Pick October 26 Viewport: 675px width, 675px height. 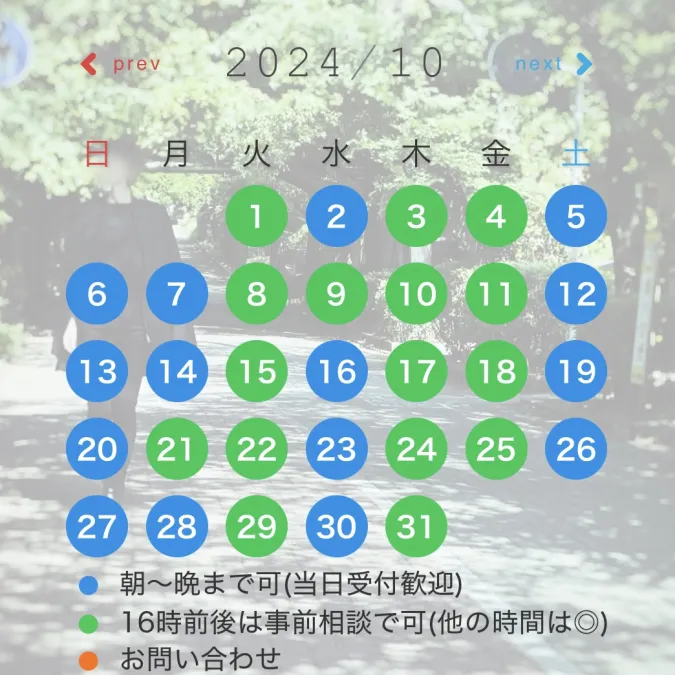tap(576, 449)
